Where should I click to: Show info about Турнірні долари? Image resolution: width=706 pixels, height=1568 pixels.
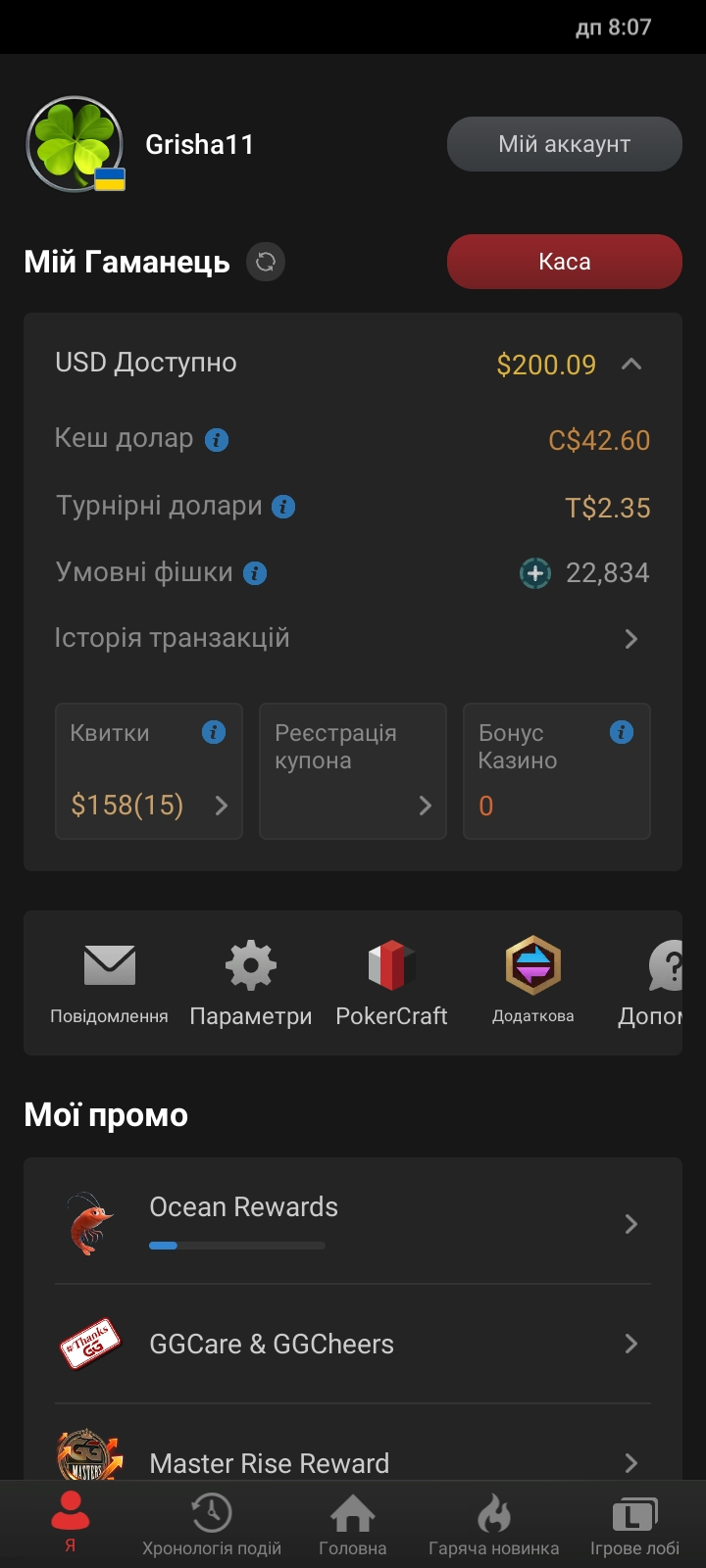click(283, 507)
